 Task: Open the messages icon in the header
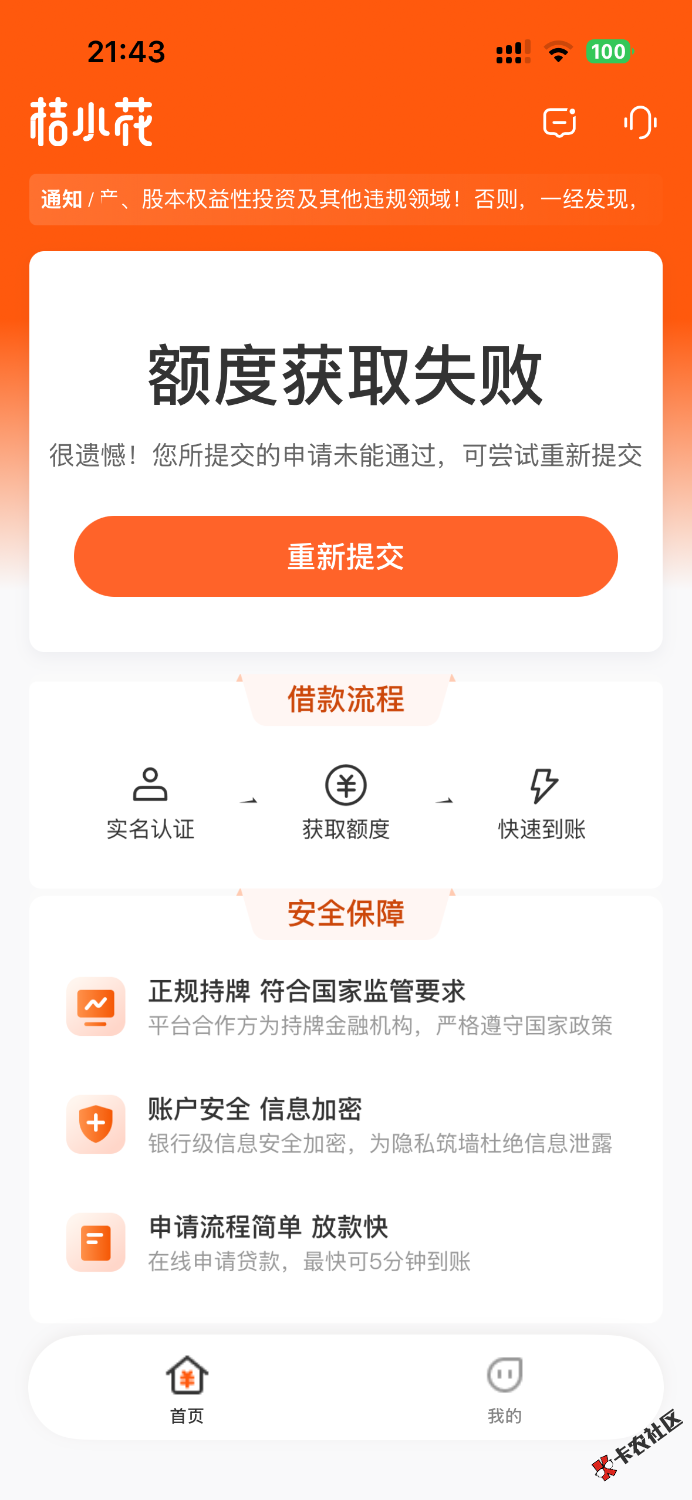click(x=560, y=122)
